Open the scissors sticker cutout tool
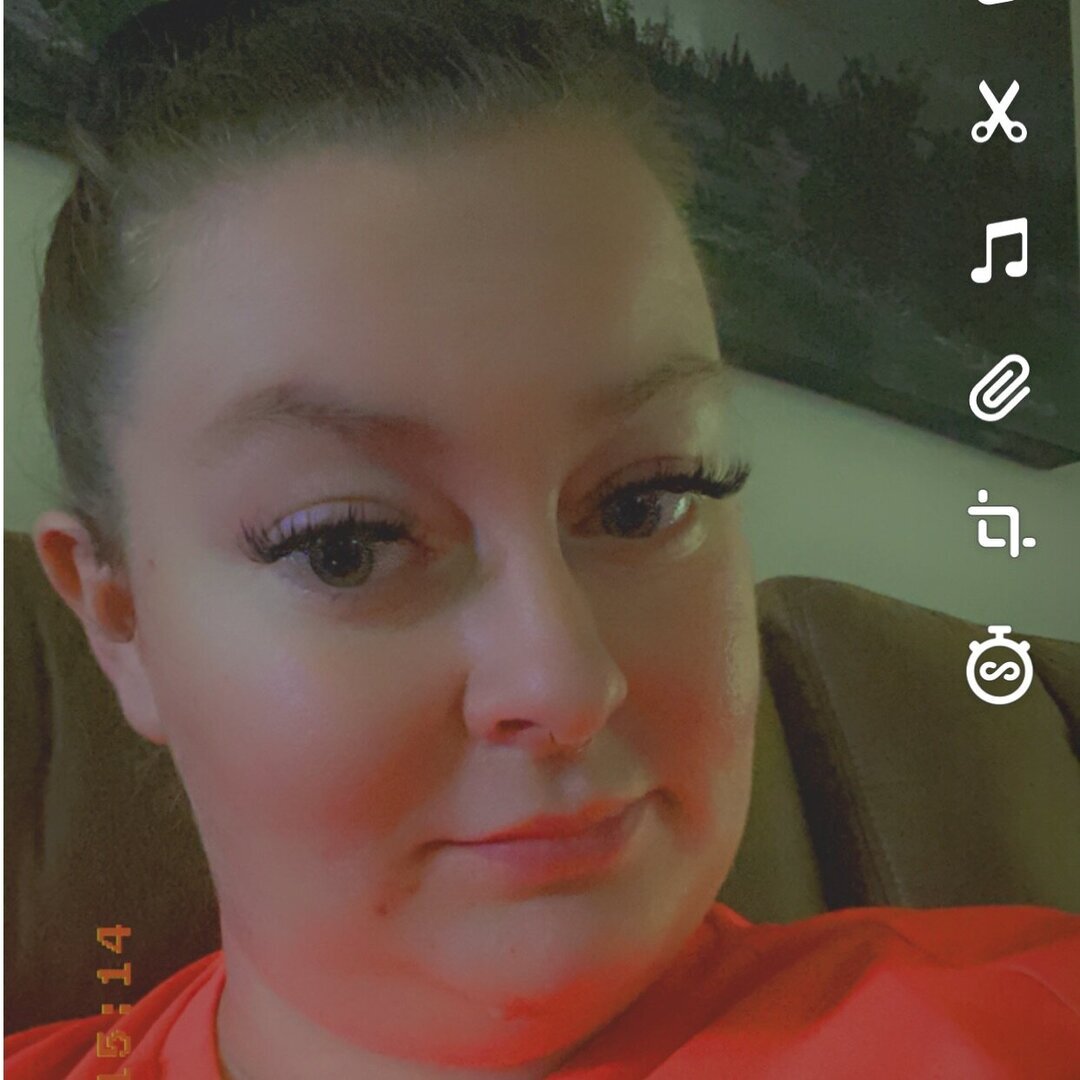 pyautogui.click(x=998, y=112)
